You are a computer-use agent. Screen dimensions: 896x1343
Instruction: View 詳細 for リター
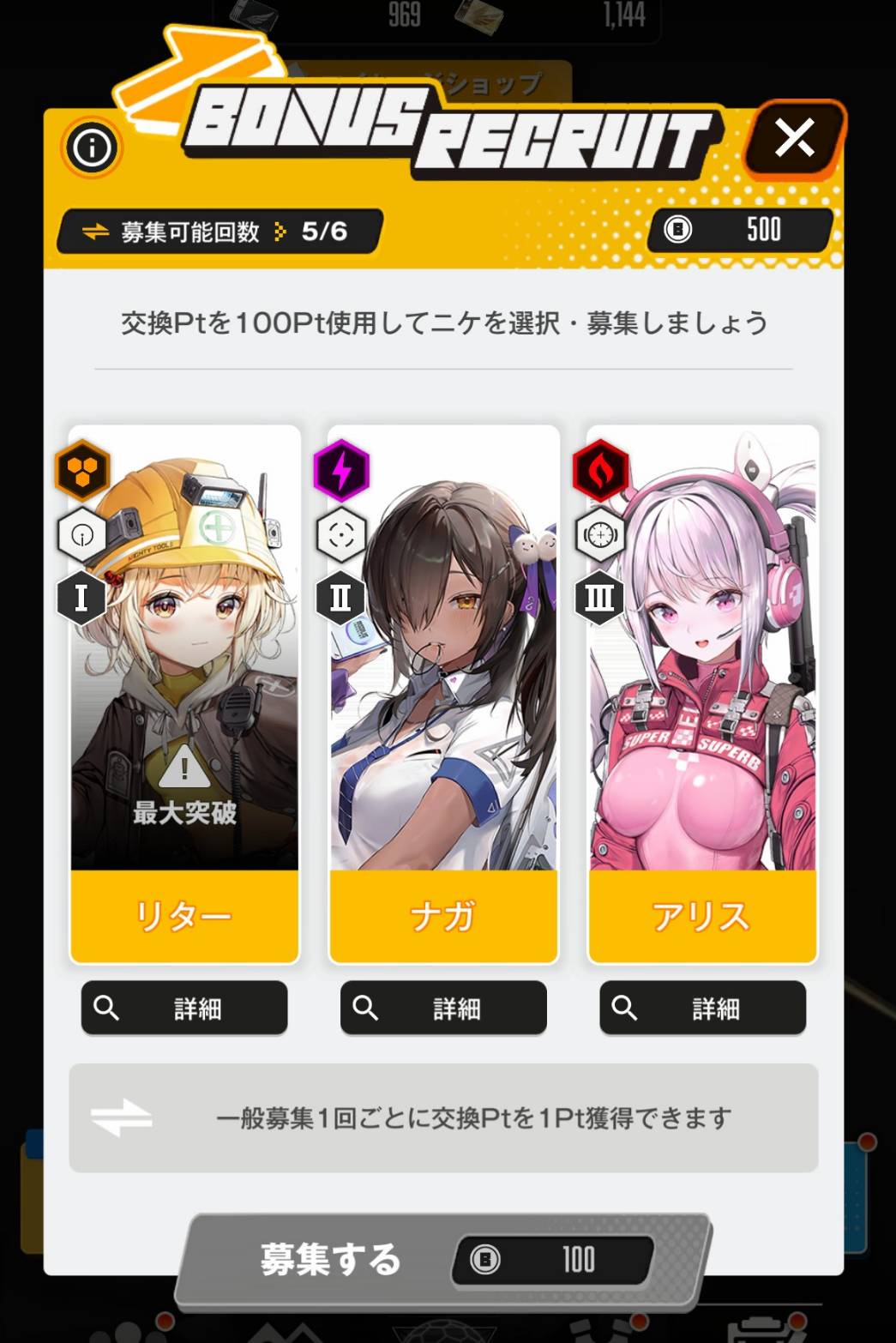pyautogui.click(x=184, y=1008)
